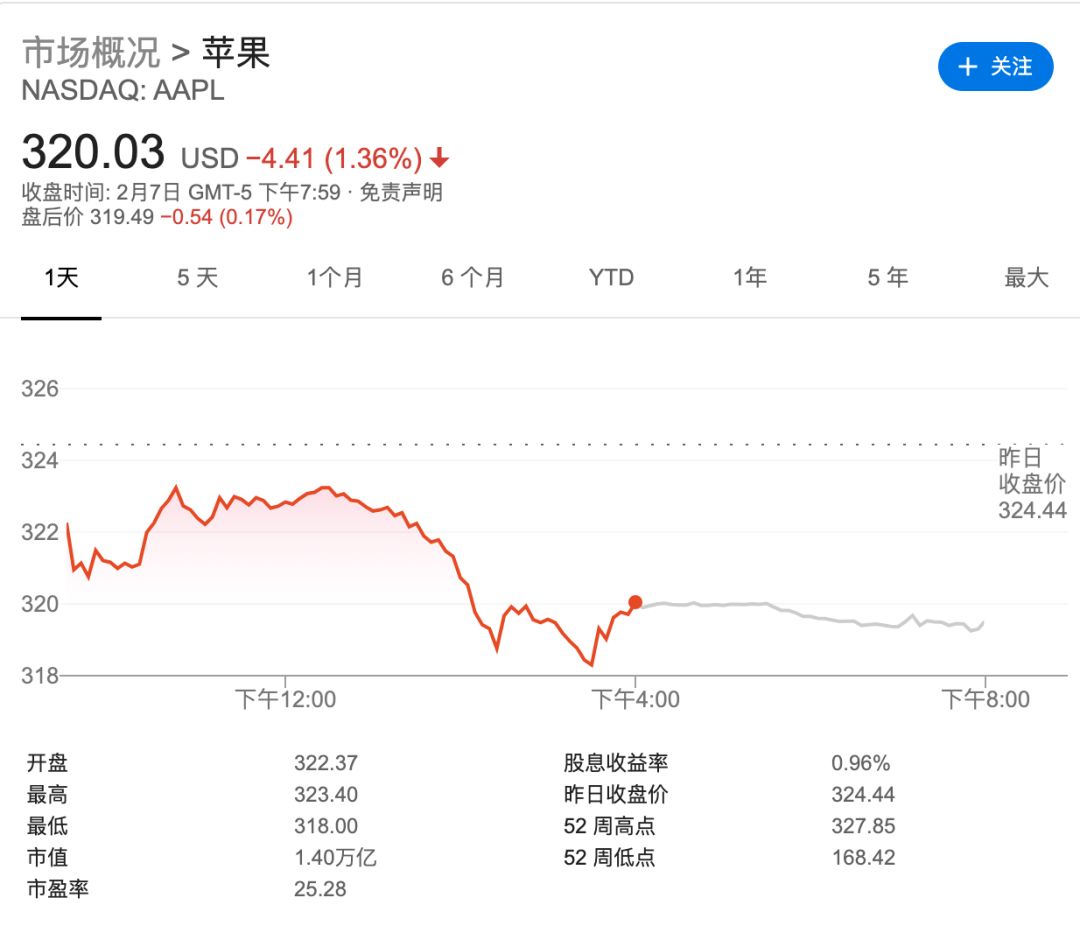Switch to the 6 个月 range tab
1080x926 pixels.
click(x=472, y=278)
